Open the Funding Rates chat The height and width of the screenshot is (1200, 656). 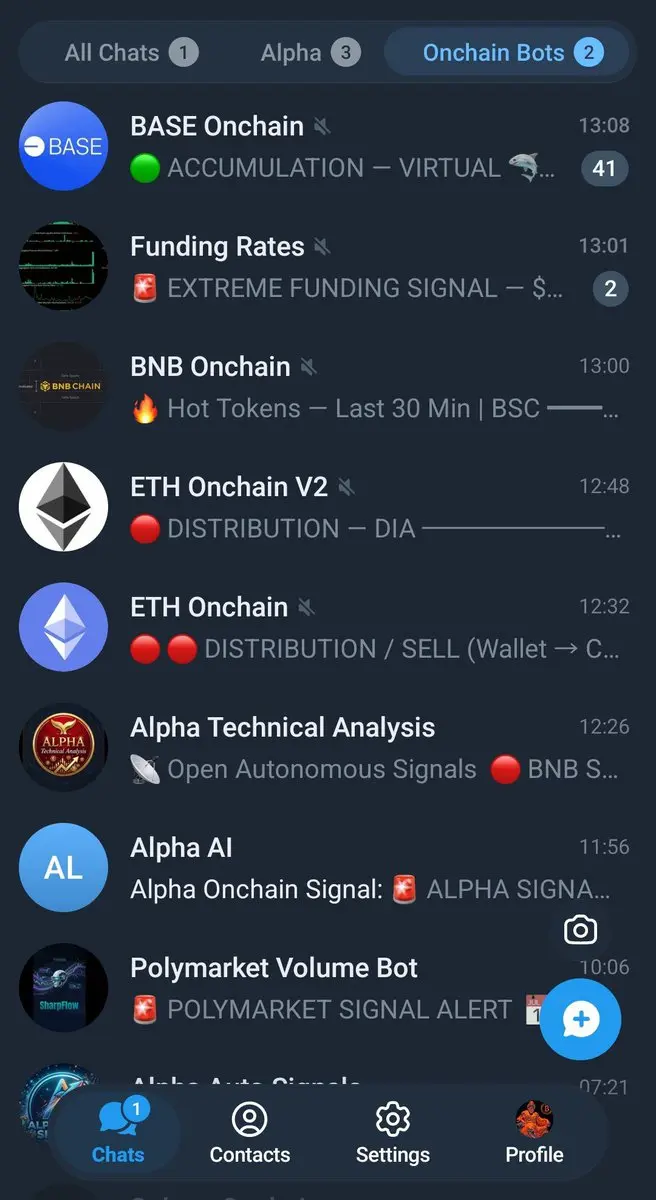coord(328,267)
